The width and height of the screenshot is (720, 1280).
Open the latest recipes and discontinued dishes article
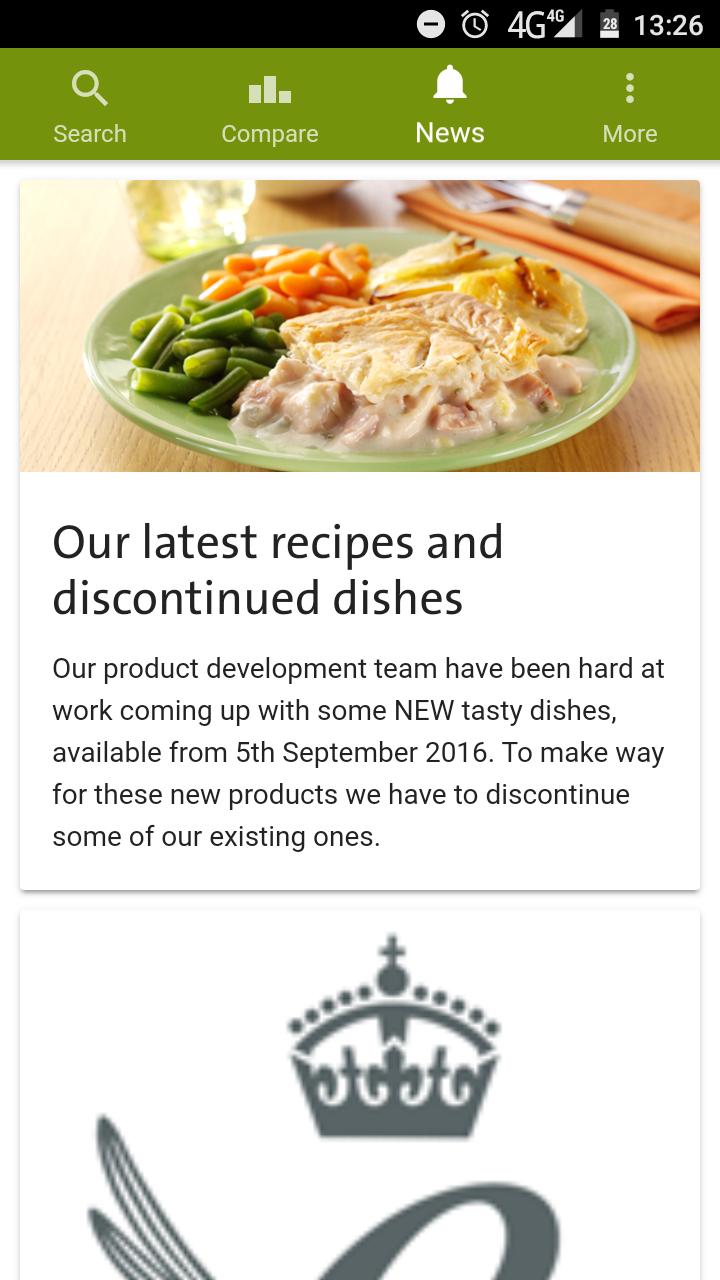coord(360,570)
